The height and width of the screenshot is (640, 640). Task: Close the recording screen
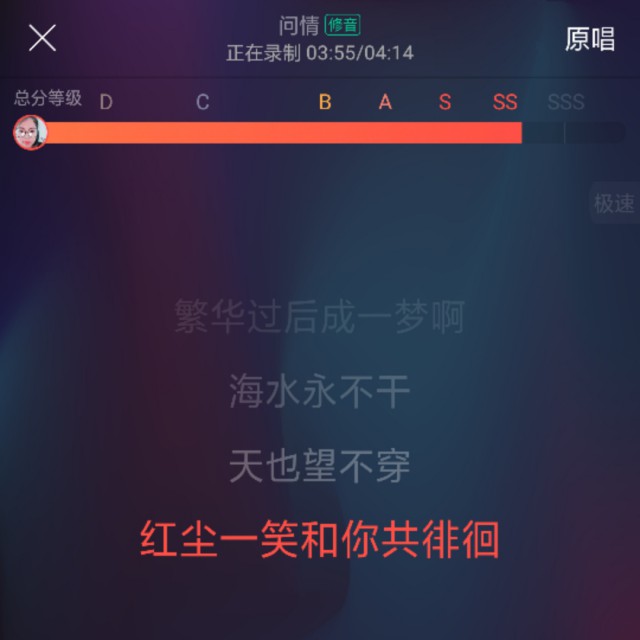point(42,38)
